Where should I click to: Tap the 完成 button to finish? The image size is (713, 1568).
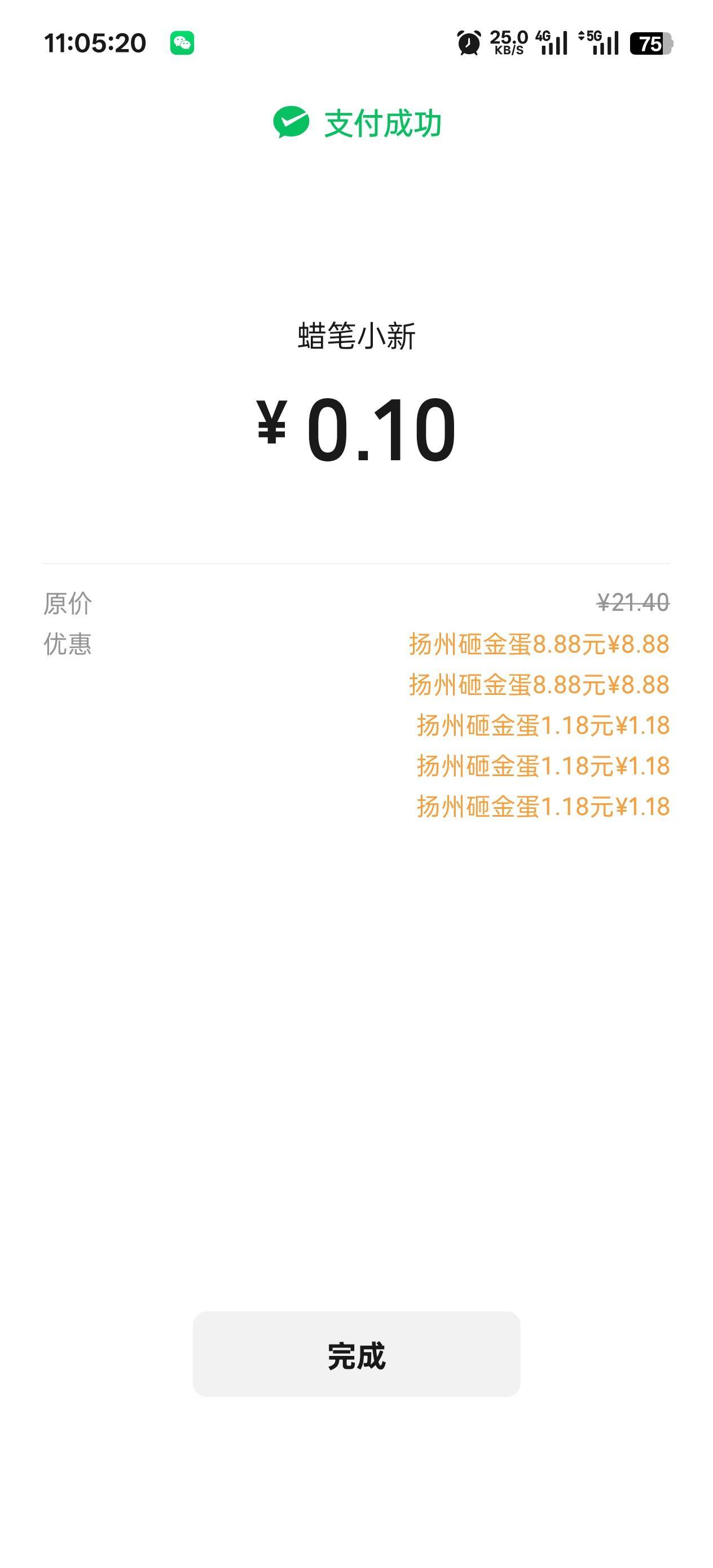356,1355
